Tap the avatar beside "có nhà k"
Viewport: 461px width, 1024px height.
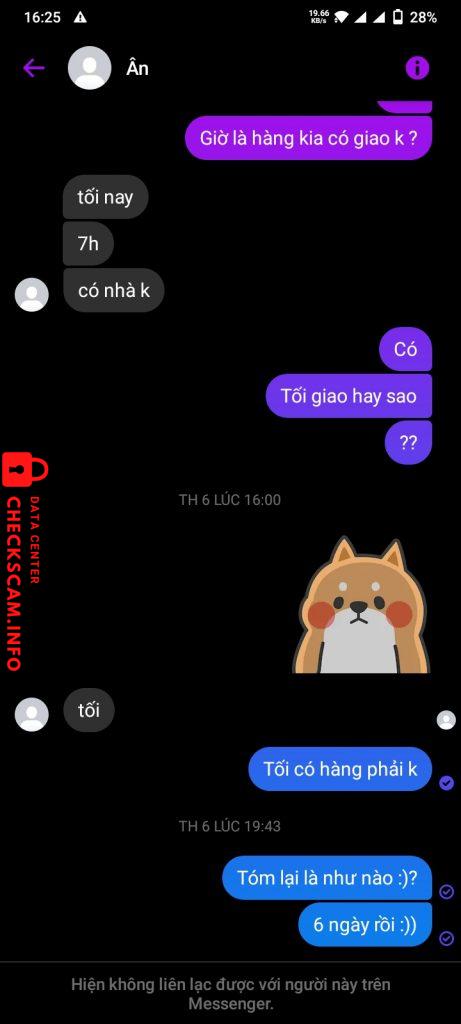31,295
